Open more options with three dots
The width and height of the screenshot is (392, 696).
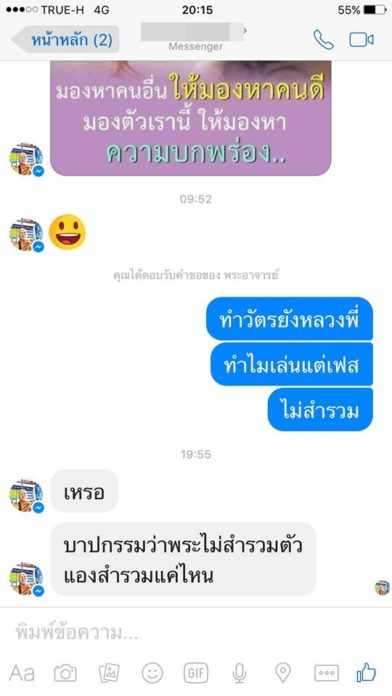(326, 673)
